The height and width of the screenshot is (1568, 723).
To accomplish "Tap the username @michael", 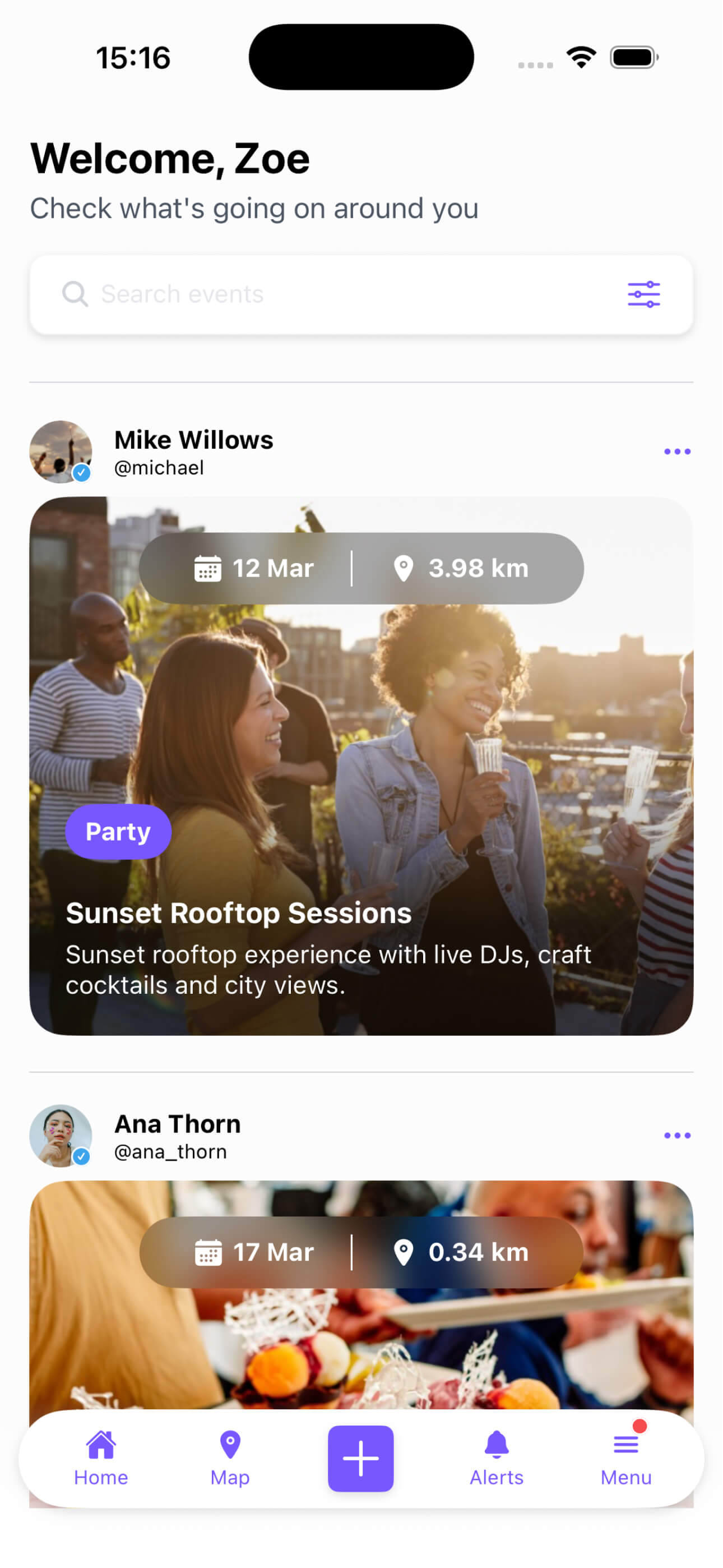I will (158, 468).
